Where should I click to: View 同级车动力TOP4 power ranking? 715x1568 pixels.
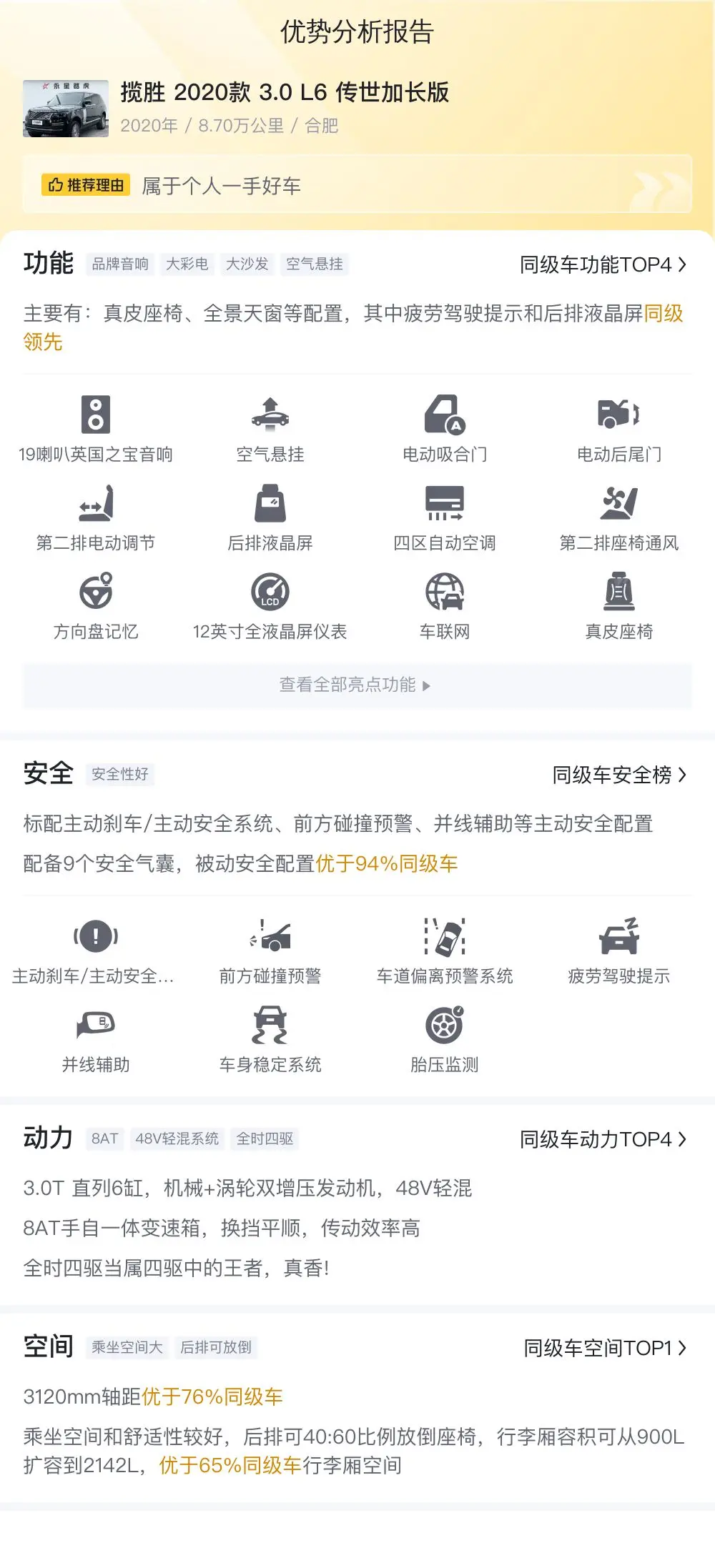click(603, 1139)
